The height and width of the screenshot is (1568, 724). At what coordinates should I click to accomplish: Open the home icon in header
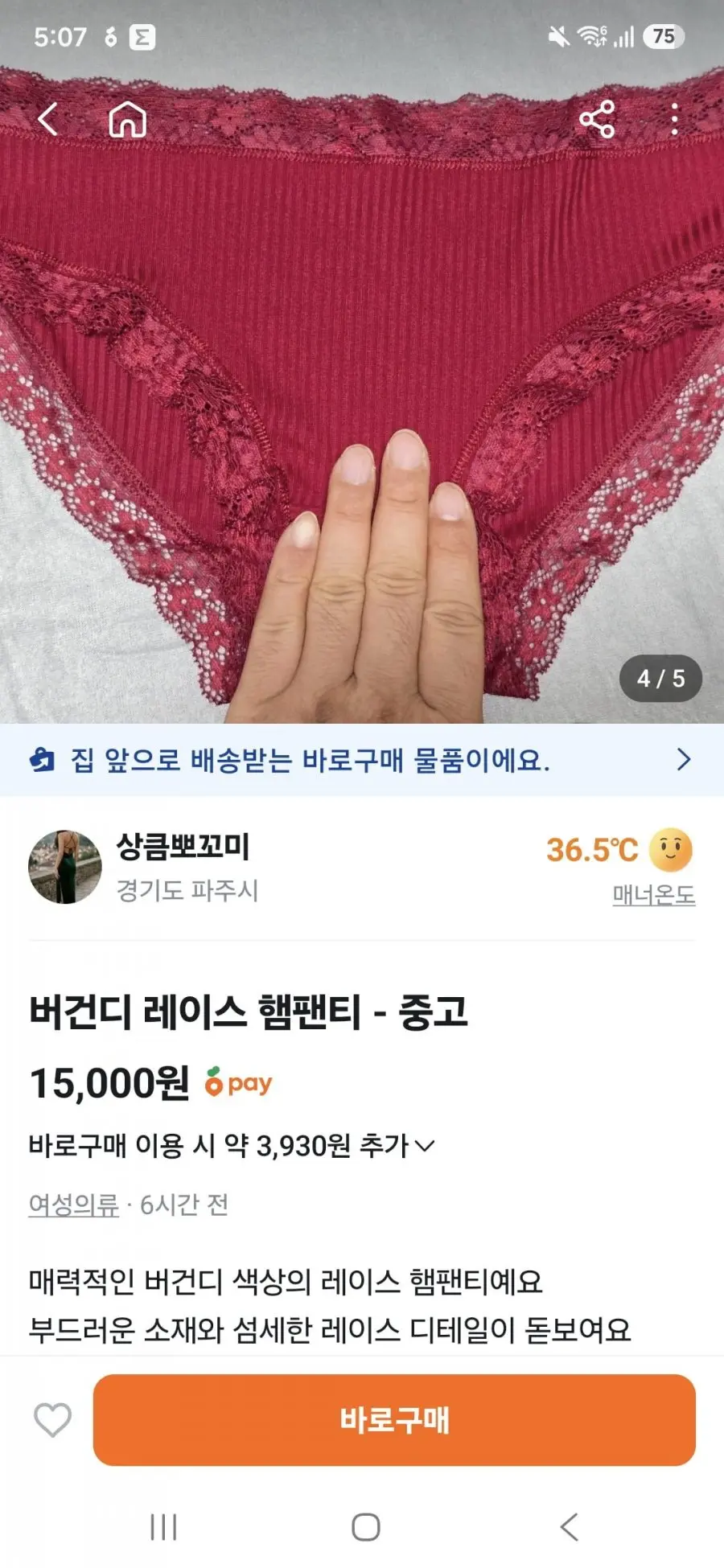tap(127, 120)
